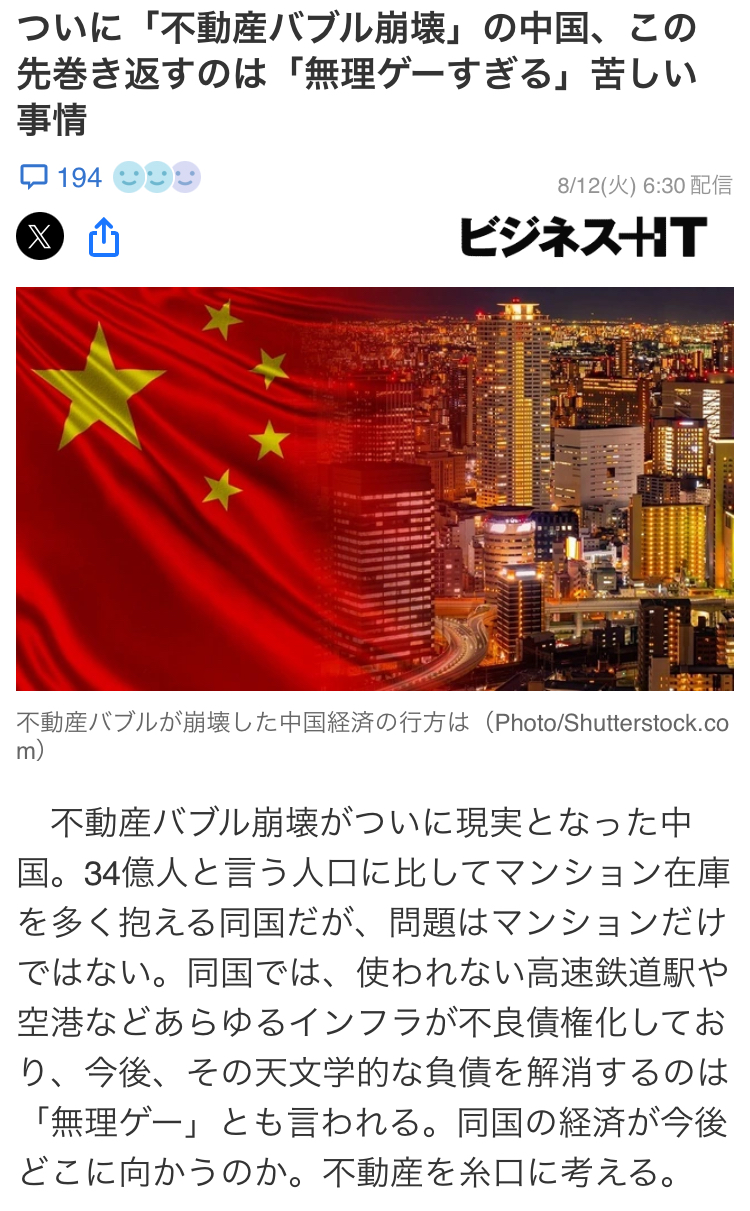Open the 194 comments

(x=61, y=178)
